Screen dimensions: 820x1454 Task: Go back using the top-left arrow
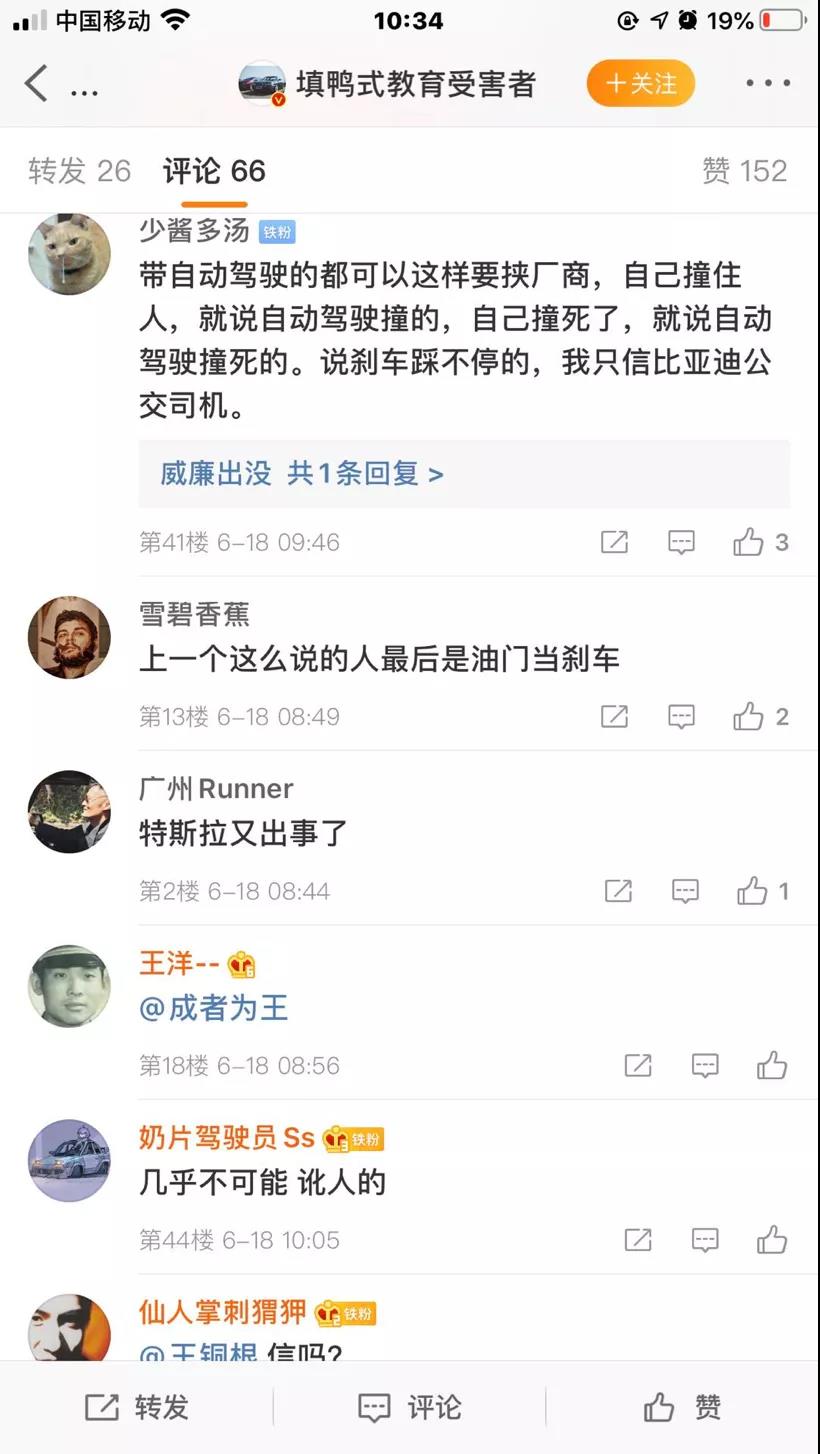click(36, 84)
